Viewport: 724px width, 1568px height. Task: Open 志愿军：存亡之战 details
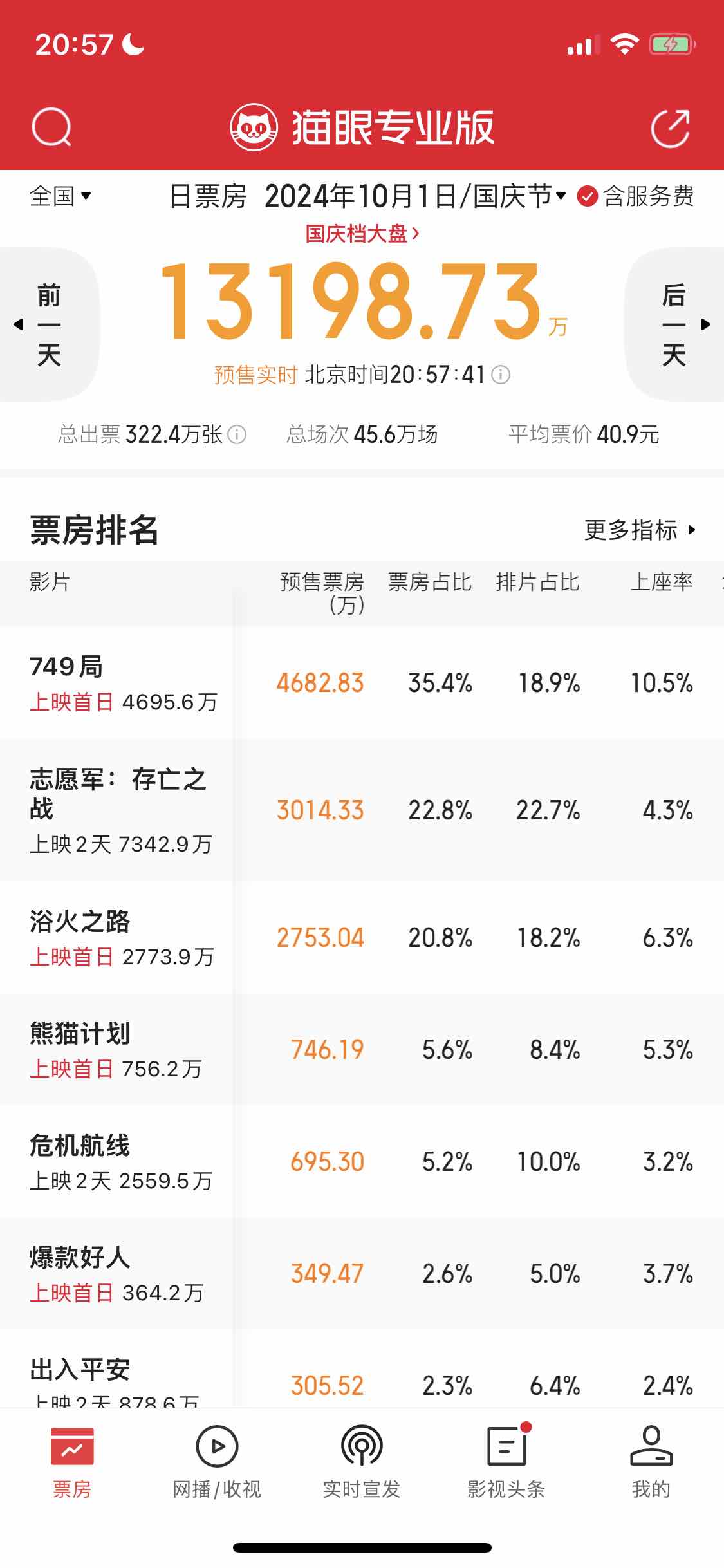362,810
